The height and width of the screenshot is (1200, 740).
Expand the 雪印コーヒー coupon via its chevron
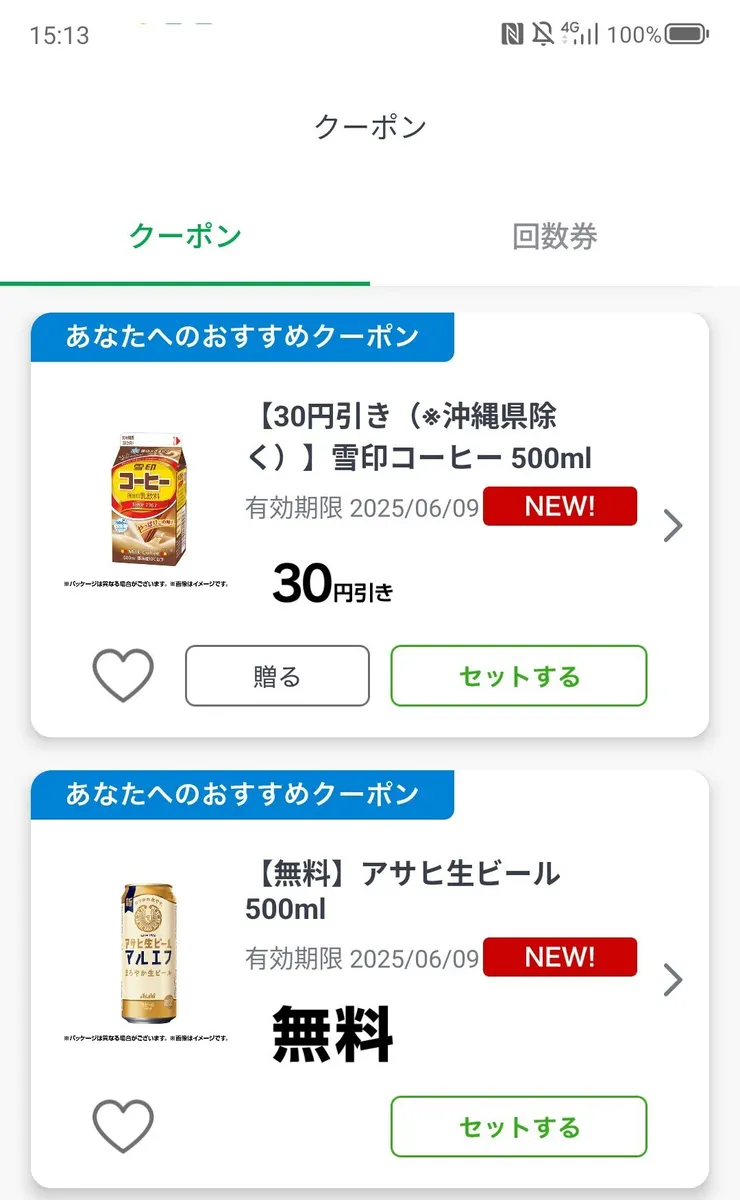pos(671,525)
